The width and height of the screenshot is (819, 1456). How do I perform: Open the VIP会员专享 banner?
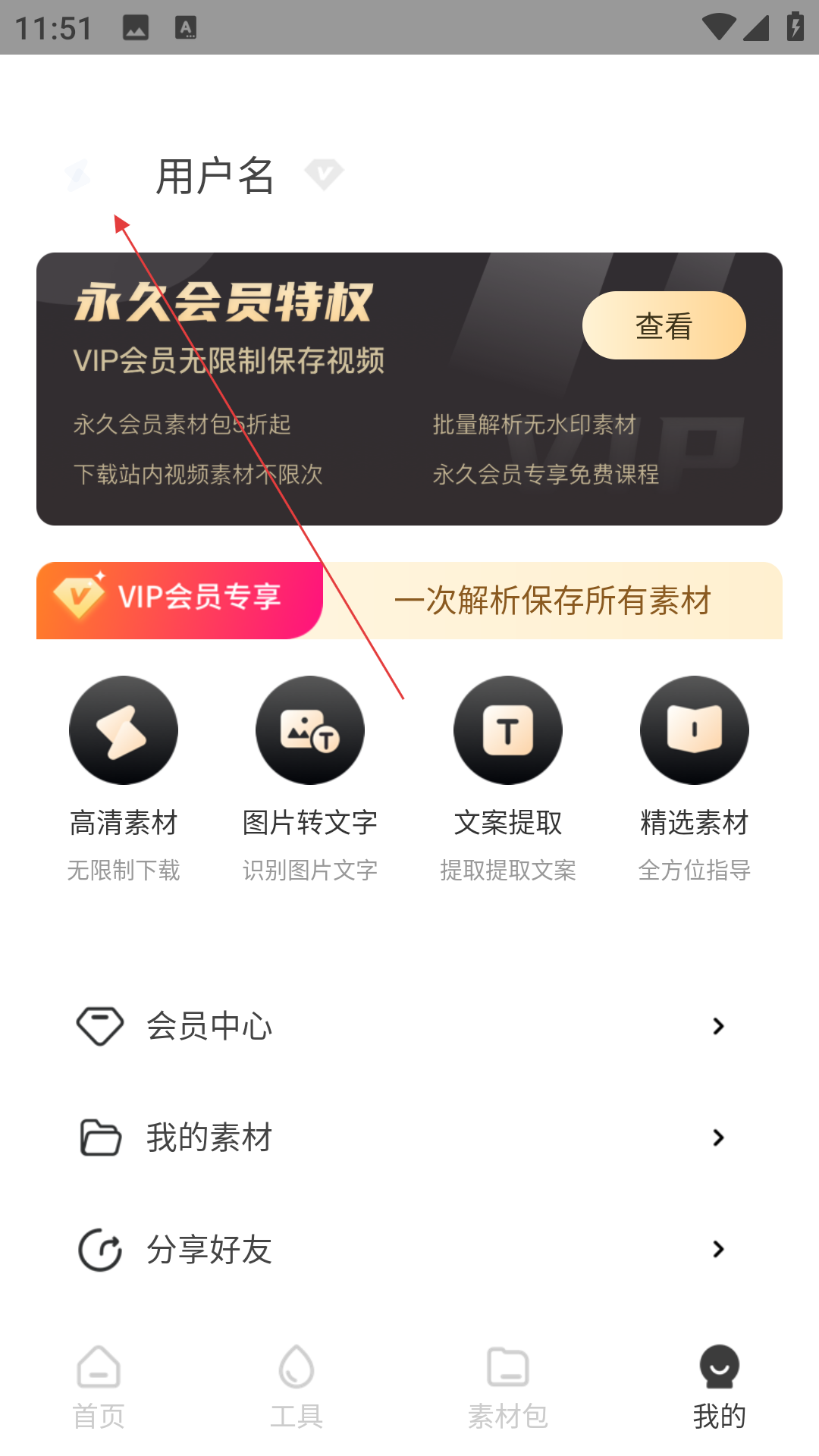pos(409,601)
